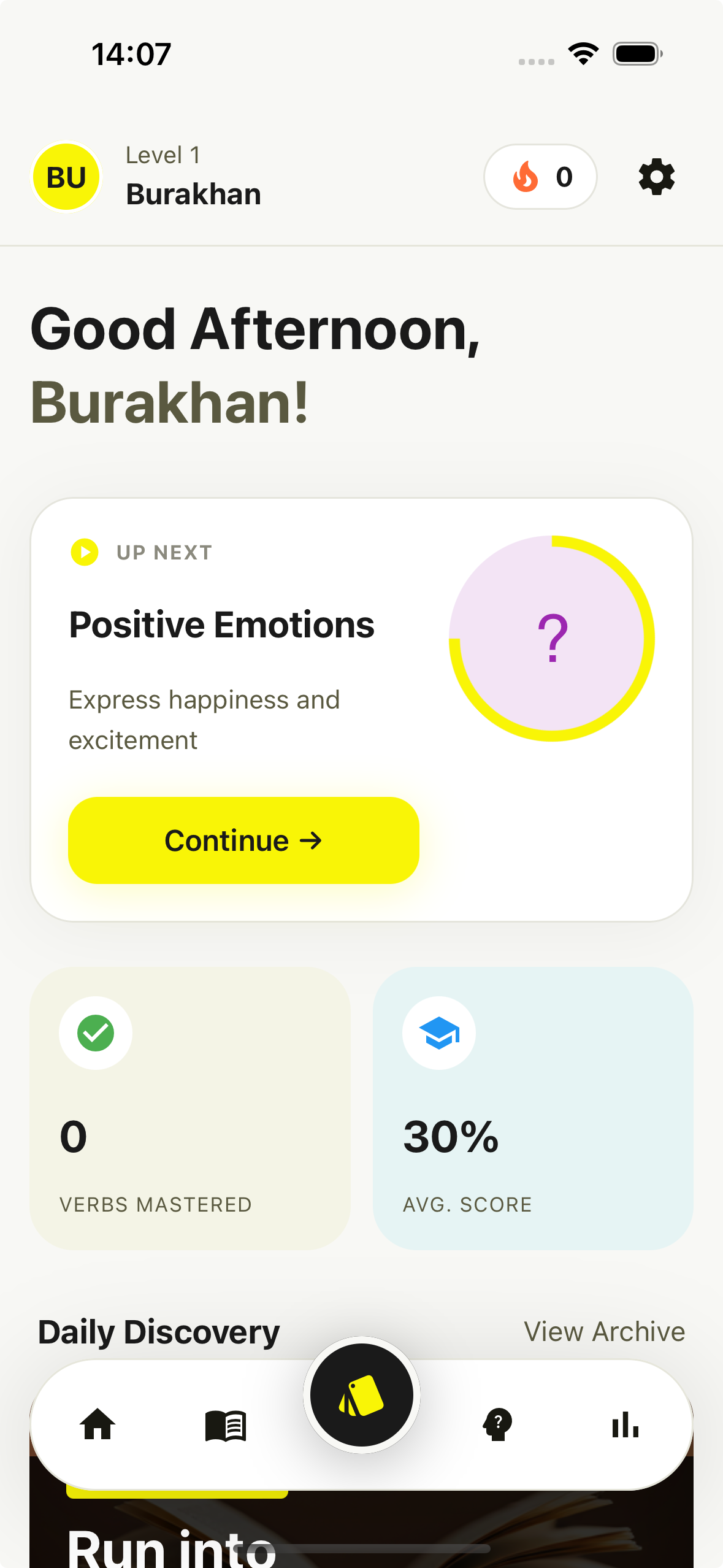Switch to the Daily Discovery section

(158, 1330)
